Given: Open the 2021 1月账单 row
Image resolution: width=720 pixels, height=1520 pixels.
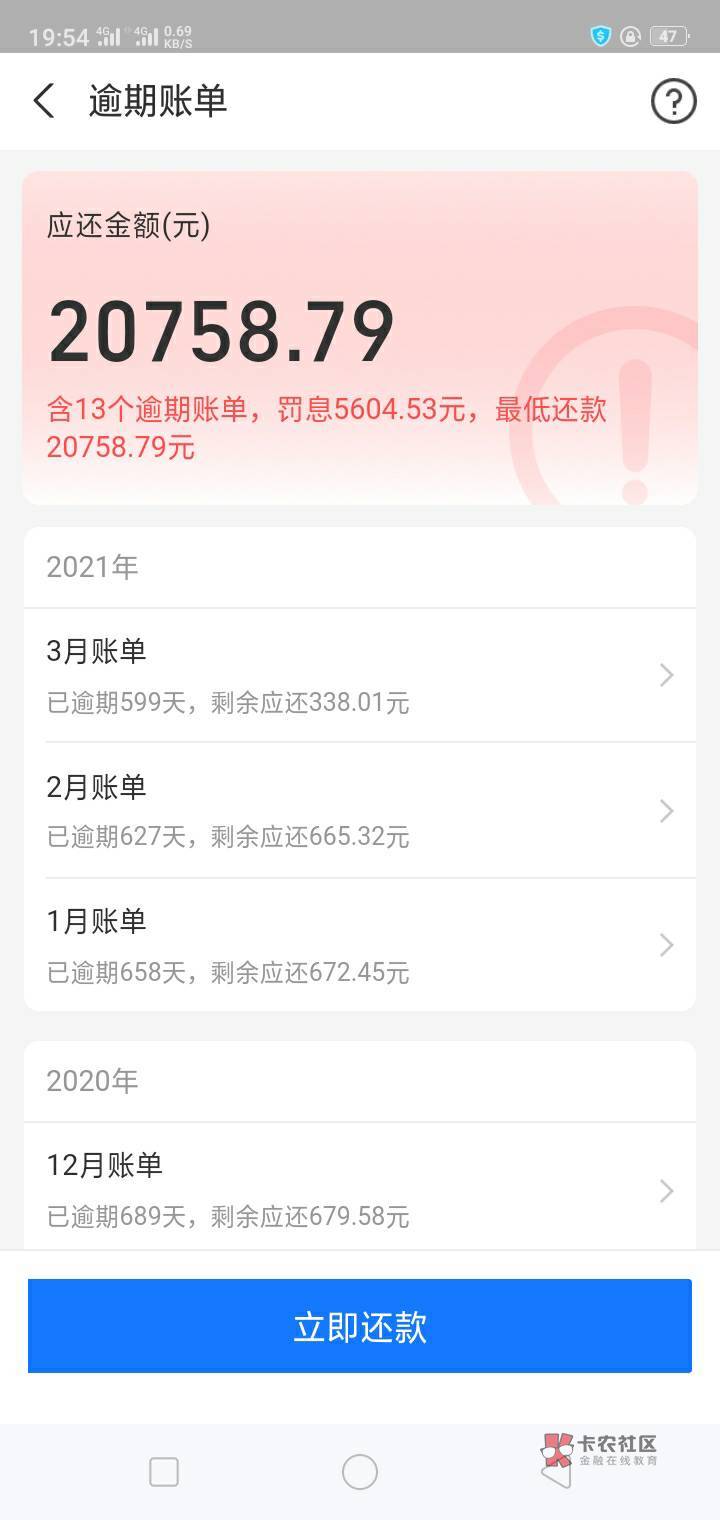Looking at the screenshot, I should 360,945.
